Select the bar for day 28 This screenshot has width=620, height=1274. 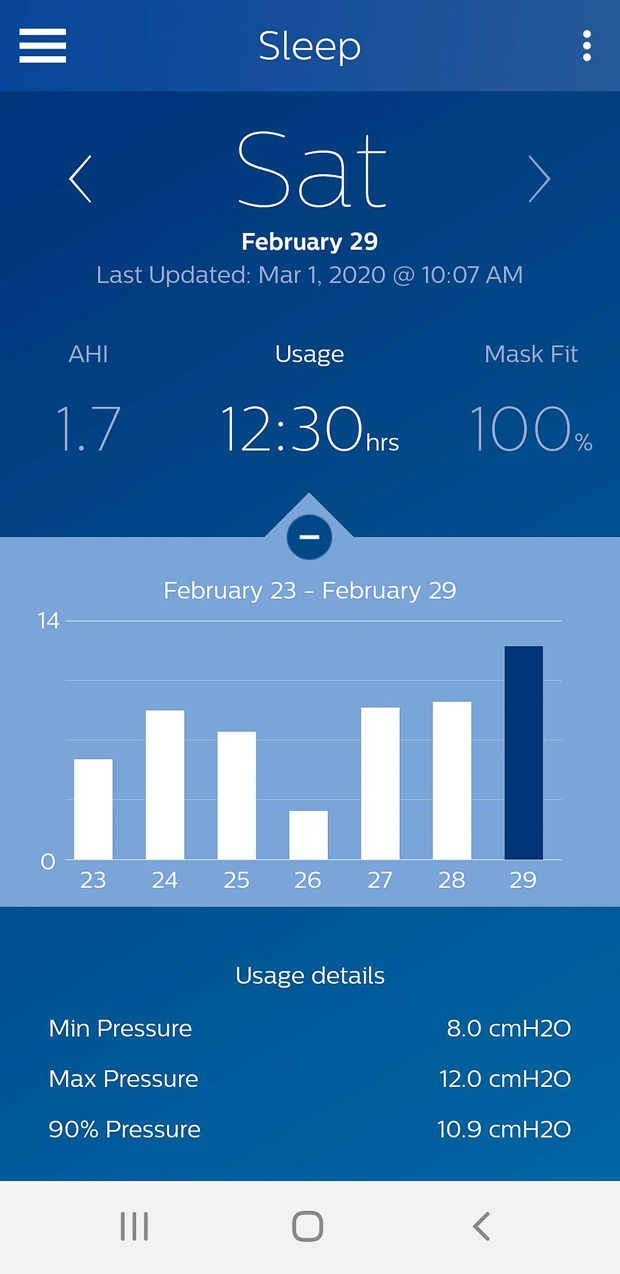click(452, 780)
